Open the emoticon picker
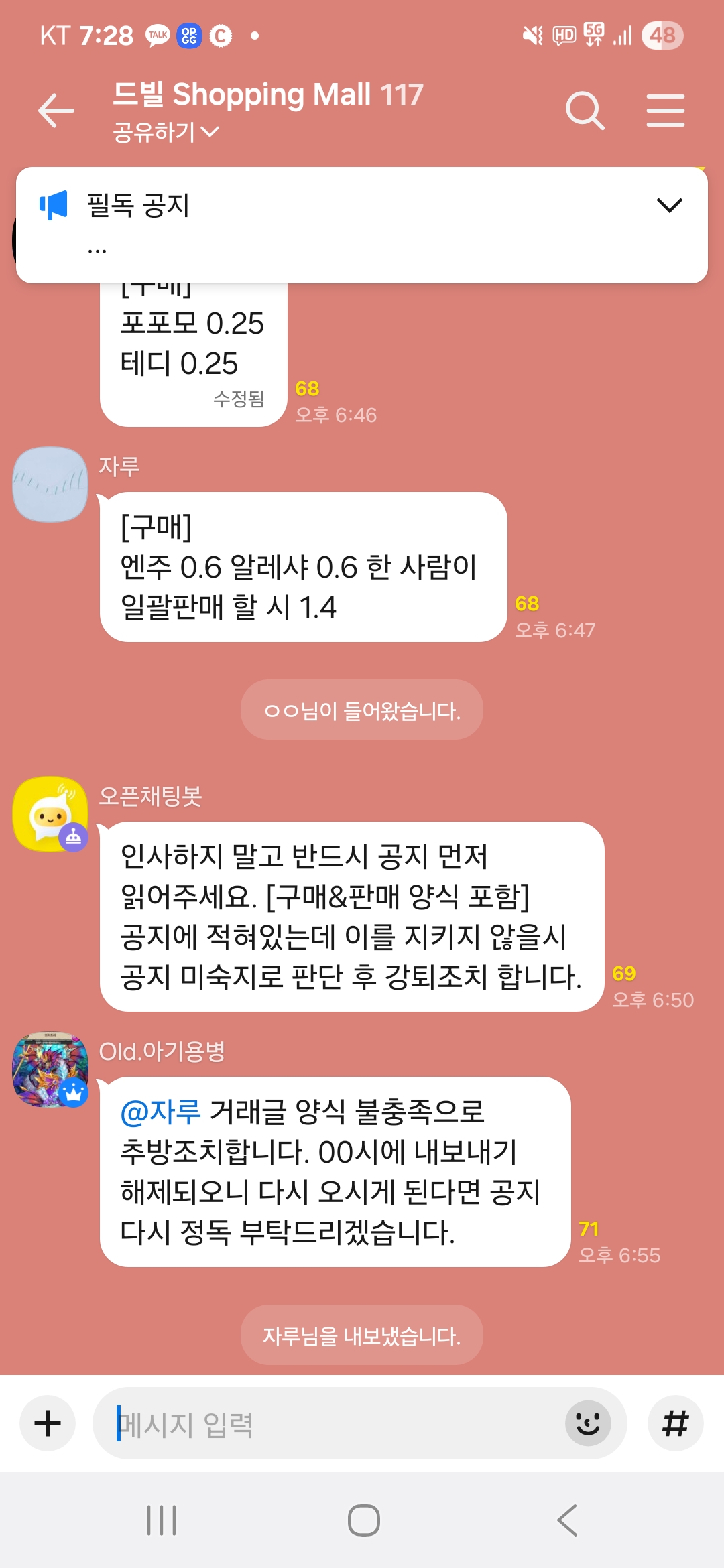The image size is (724, 1568). click(588, 1423)
